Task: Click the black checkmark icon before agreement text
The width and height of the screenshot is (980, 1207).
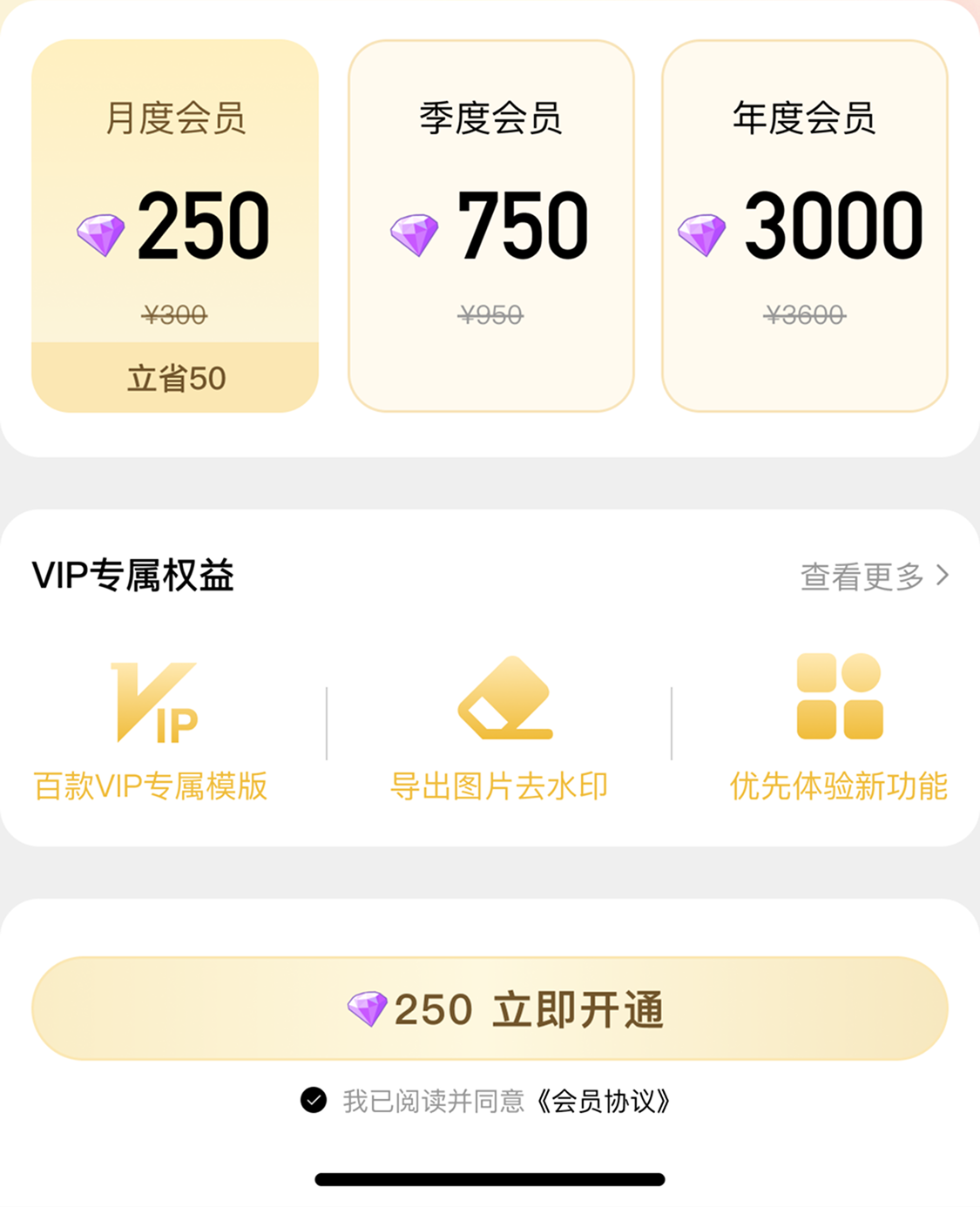Action: point(314,1100)
